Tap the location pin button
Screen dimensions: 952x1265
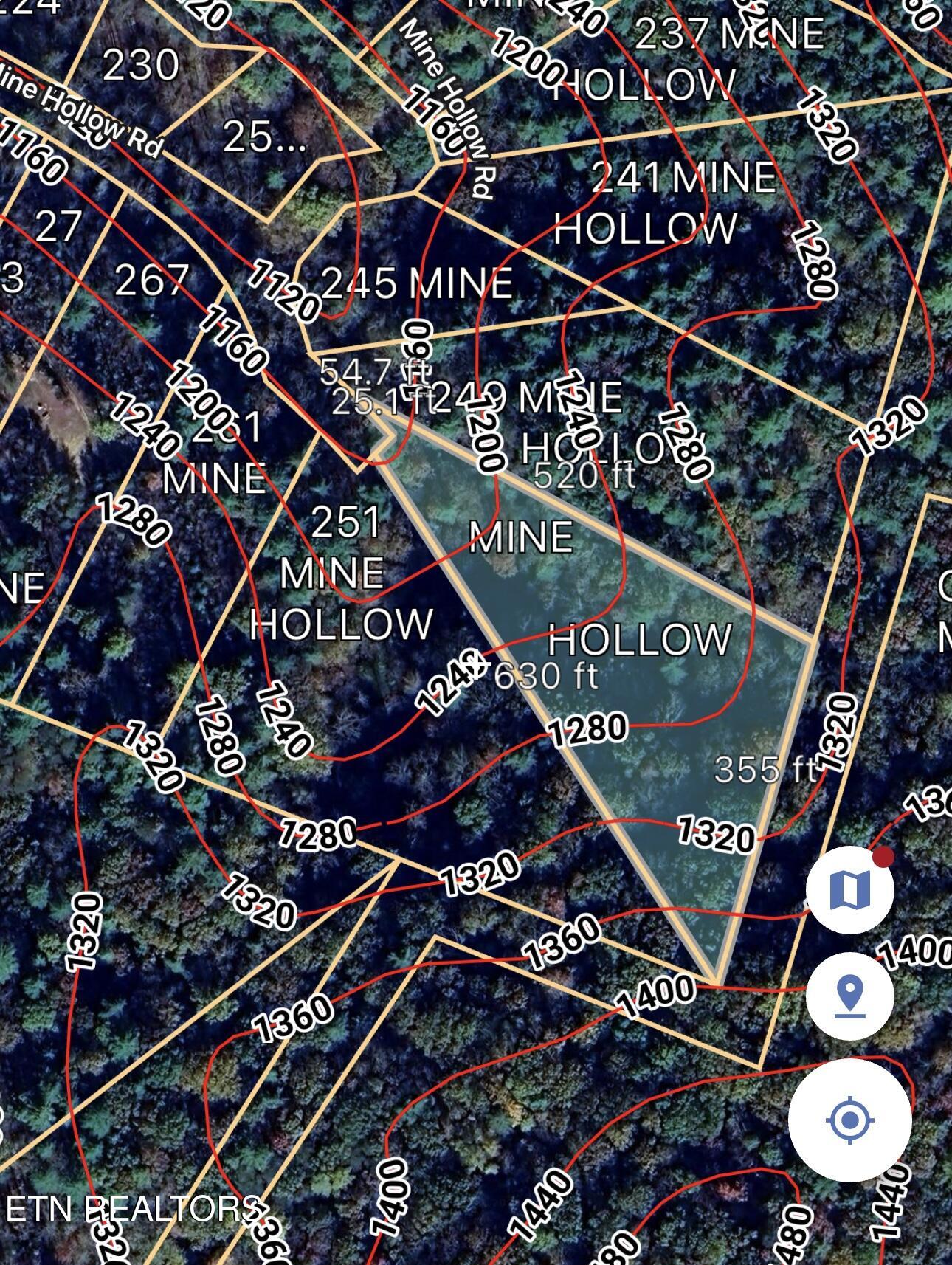[x=849, y=996]
